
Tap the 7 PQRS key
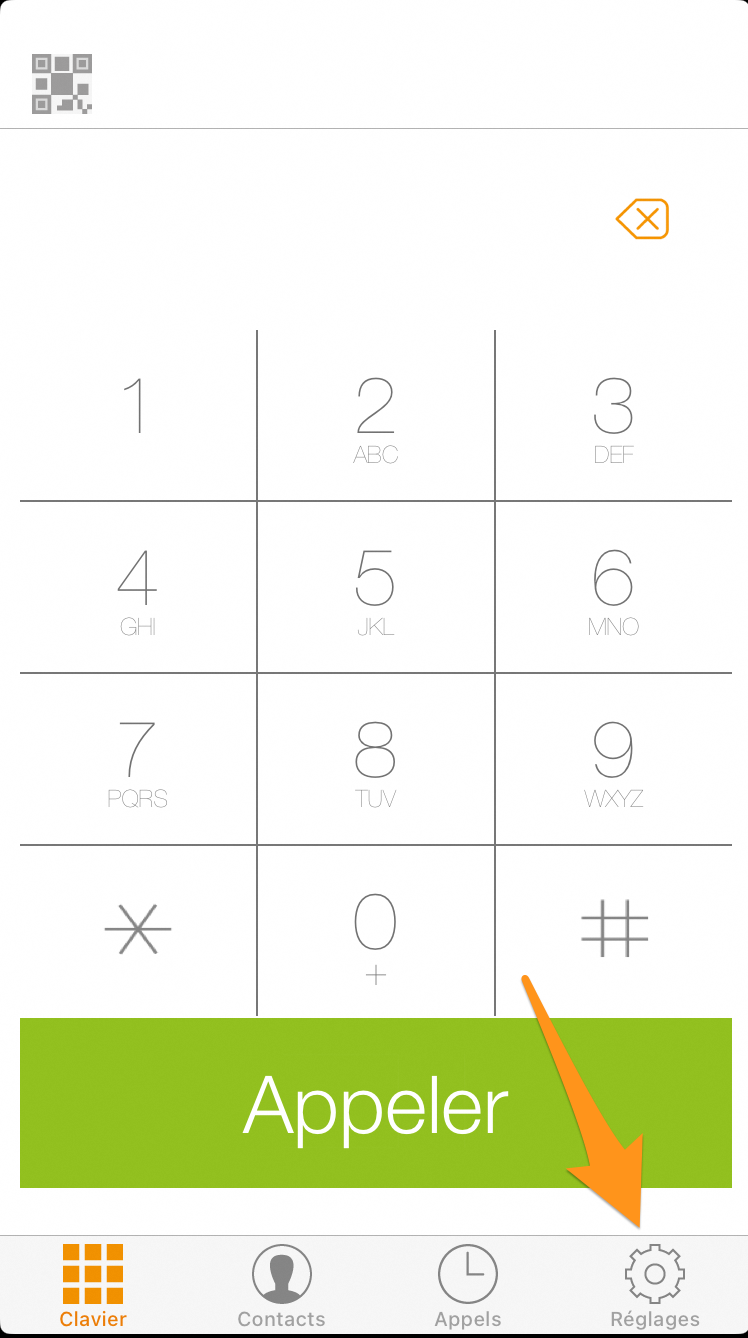tap(138, 760)
